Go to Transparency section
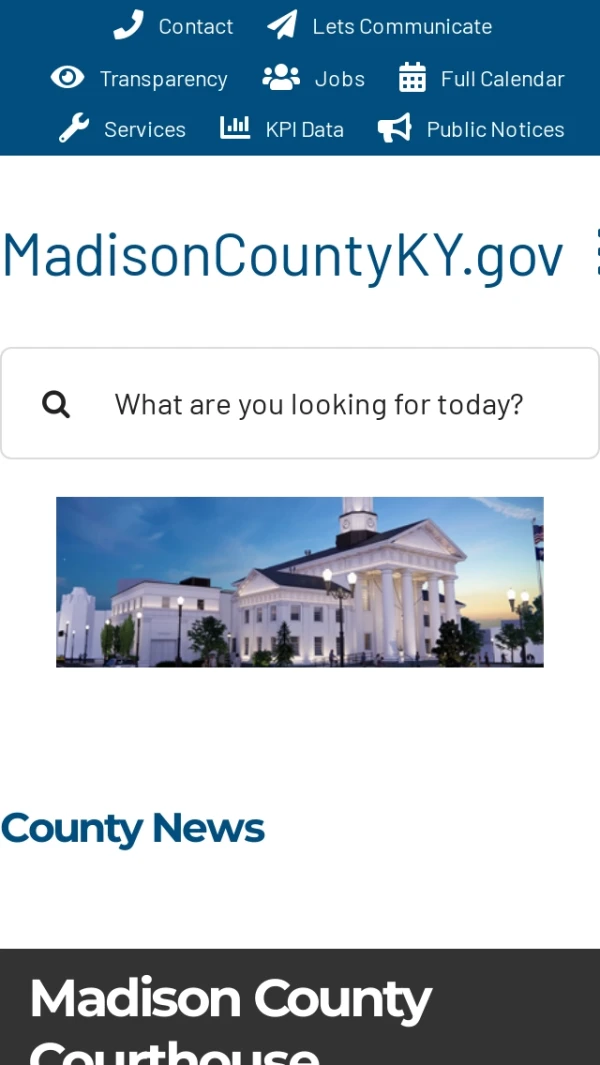The width and height of the screenshot is (600, 1065). click(x=140, y=78)
